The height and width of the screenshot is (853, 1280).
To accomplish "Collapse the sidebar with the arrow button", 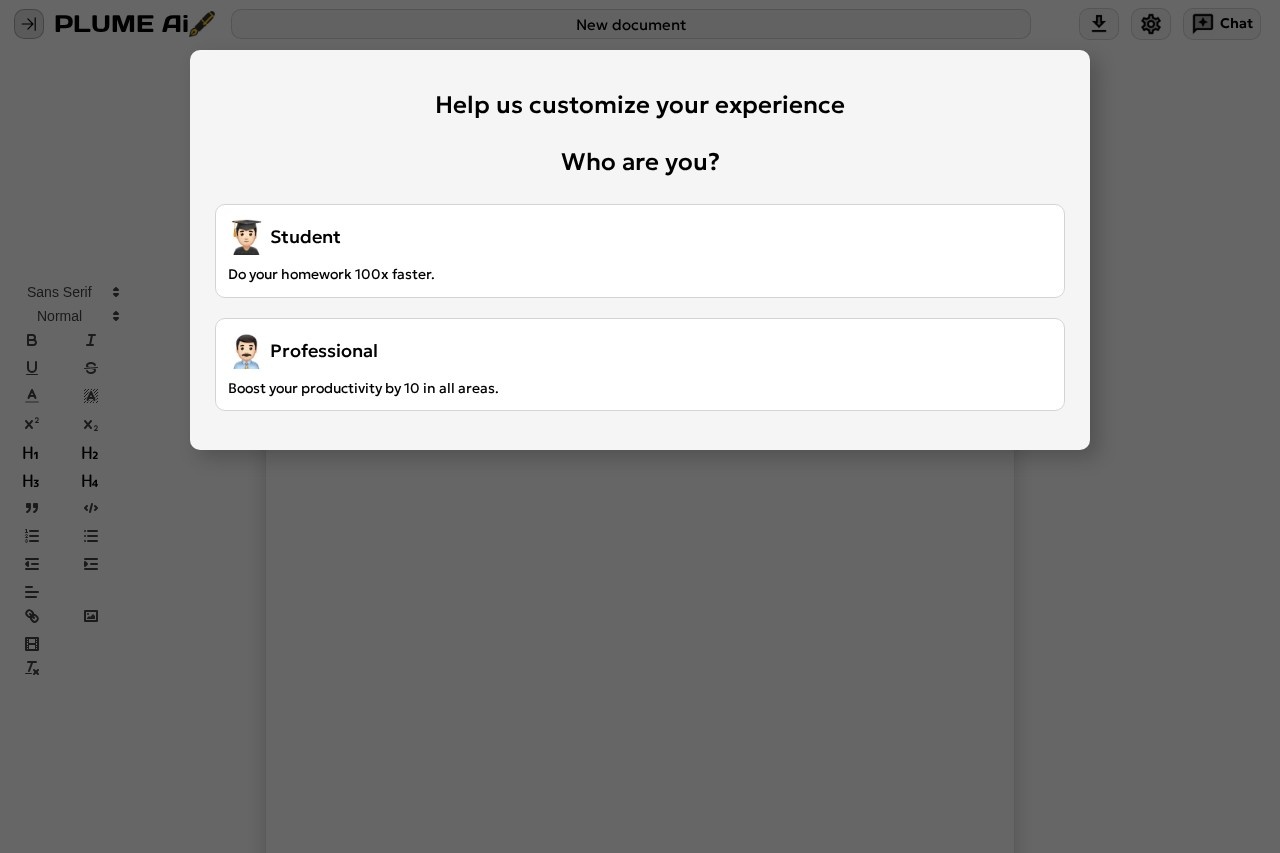I will (29, 24).
